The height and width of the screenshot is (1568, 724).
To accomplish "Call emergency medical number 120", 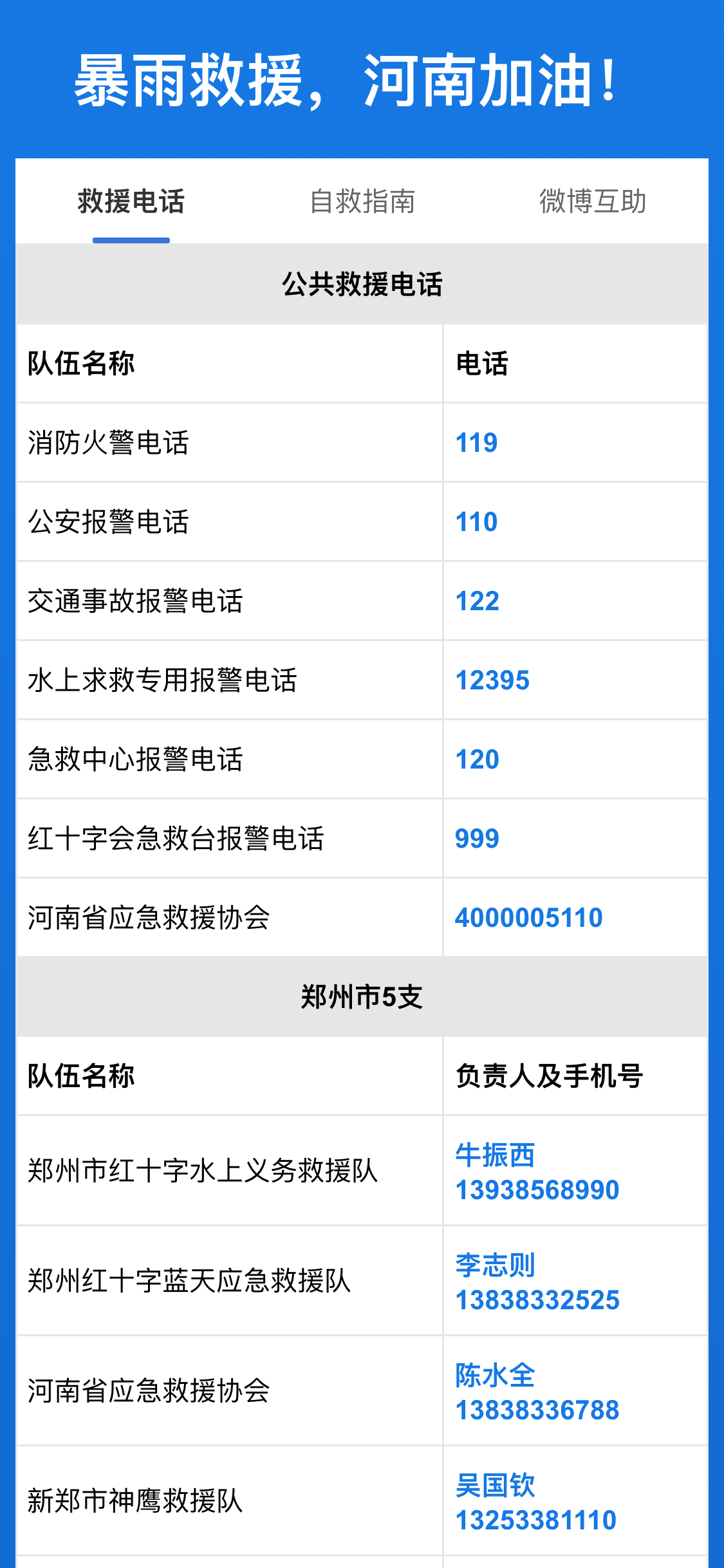I will pyautogui.click(x=478, y=760).
